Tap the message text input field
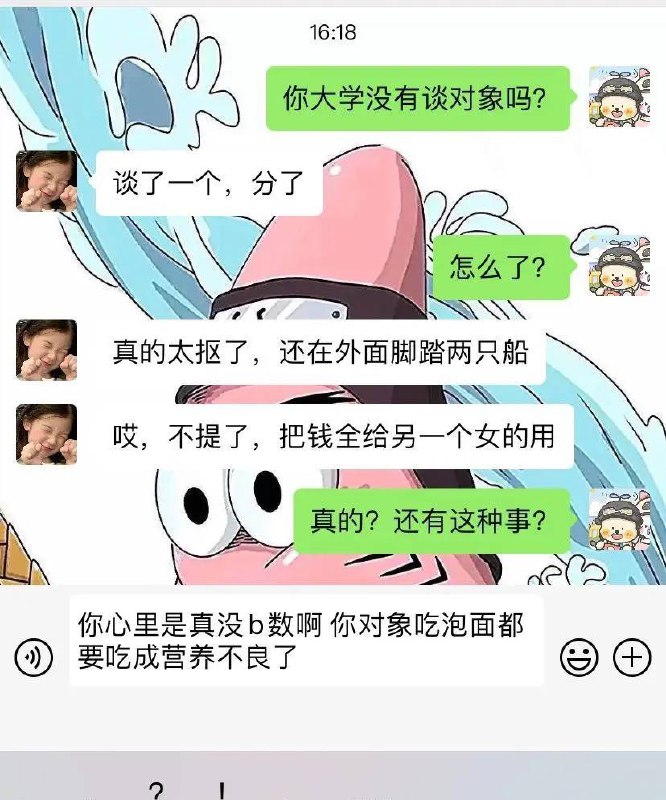The image size is (666, 800). 306,641
